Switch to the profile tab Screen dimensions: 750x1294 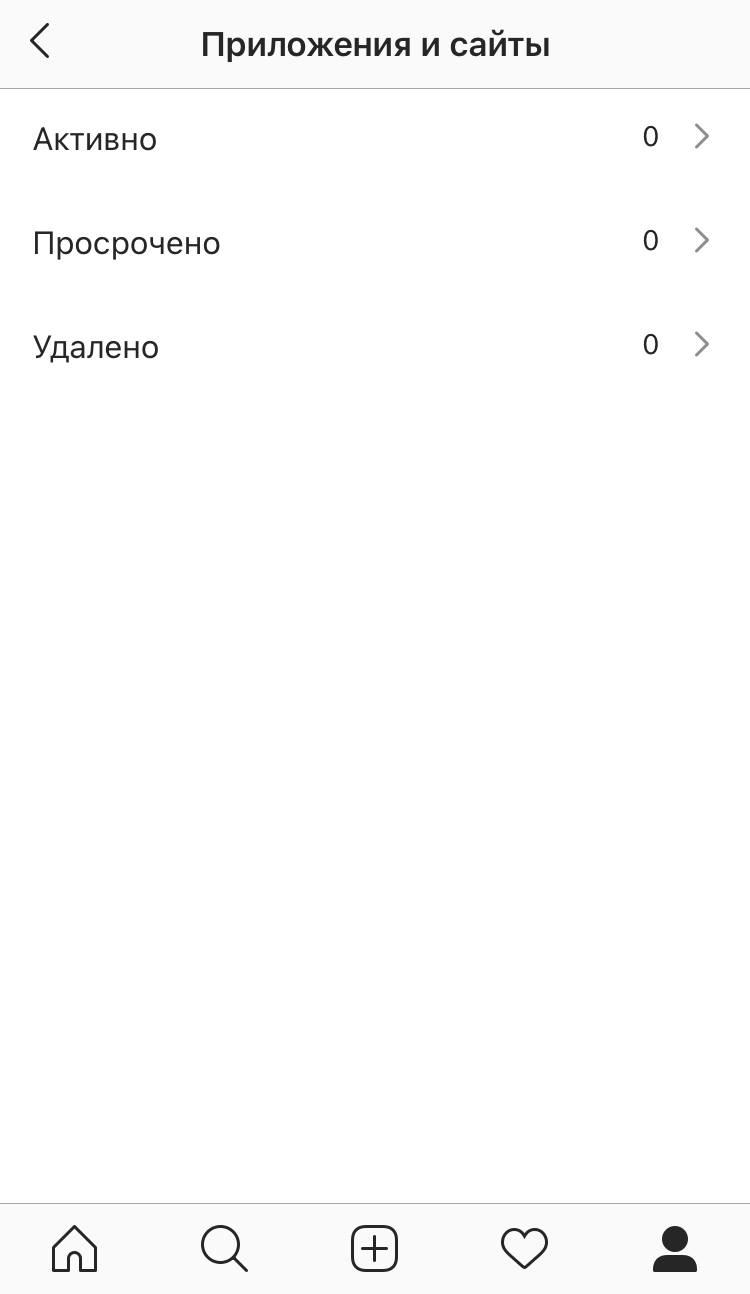click(x=675, y=1248)
